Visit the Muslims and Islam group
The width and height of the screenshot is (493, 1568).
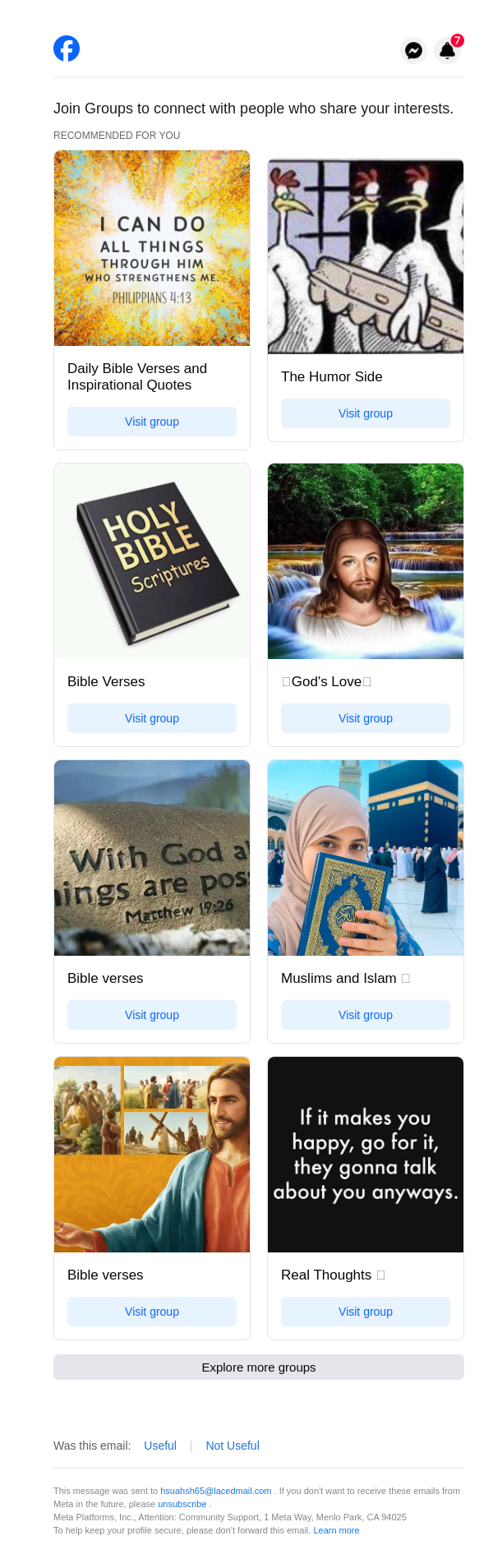point(366,1015)
